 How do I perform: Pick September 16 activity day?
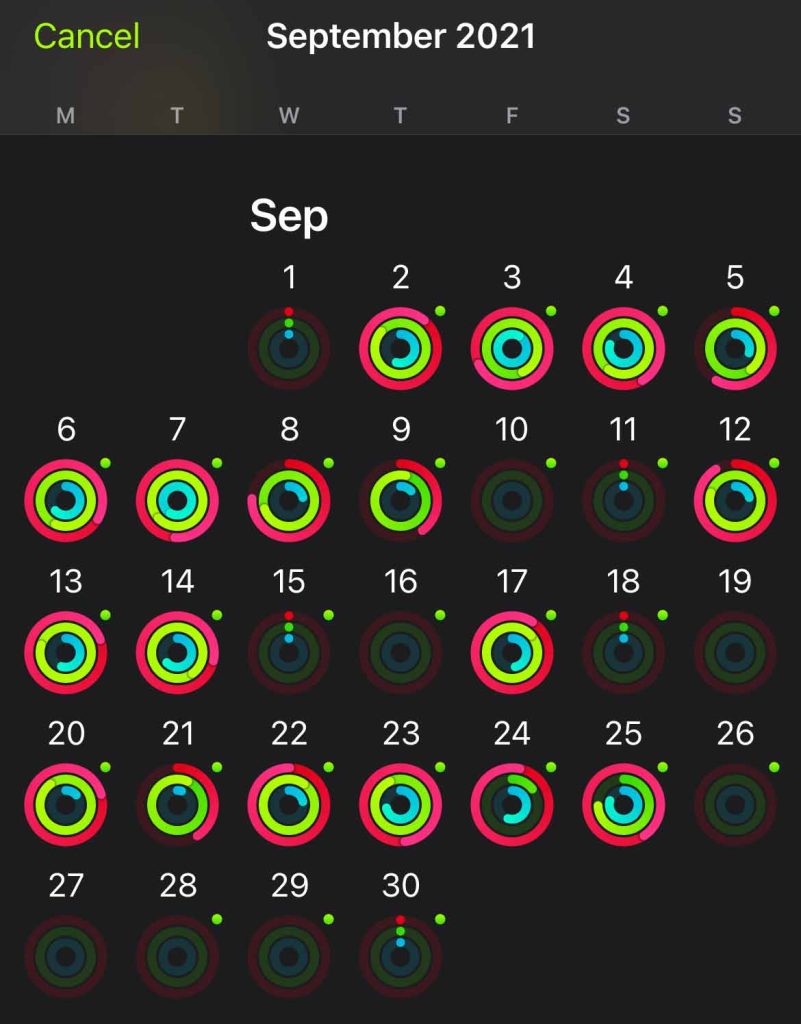coord(400,652)
